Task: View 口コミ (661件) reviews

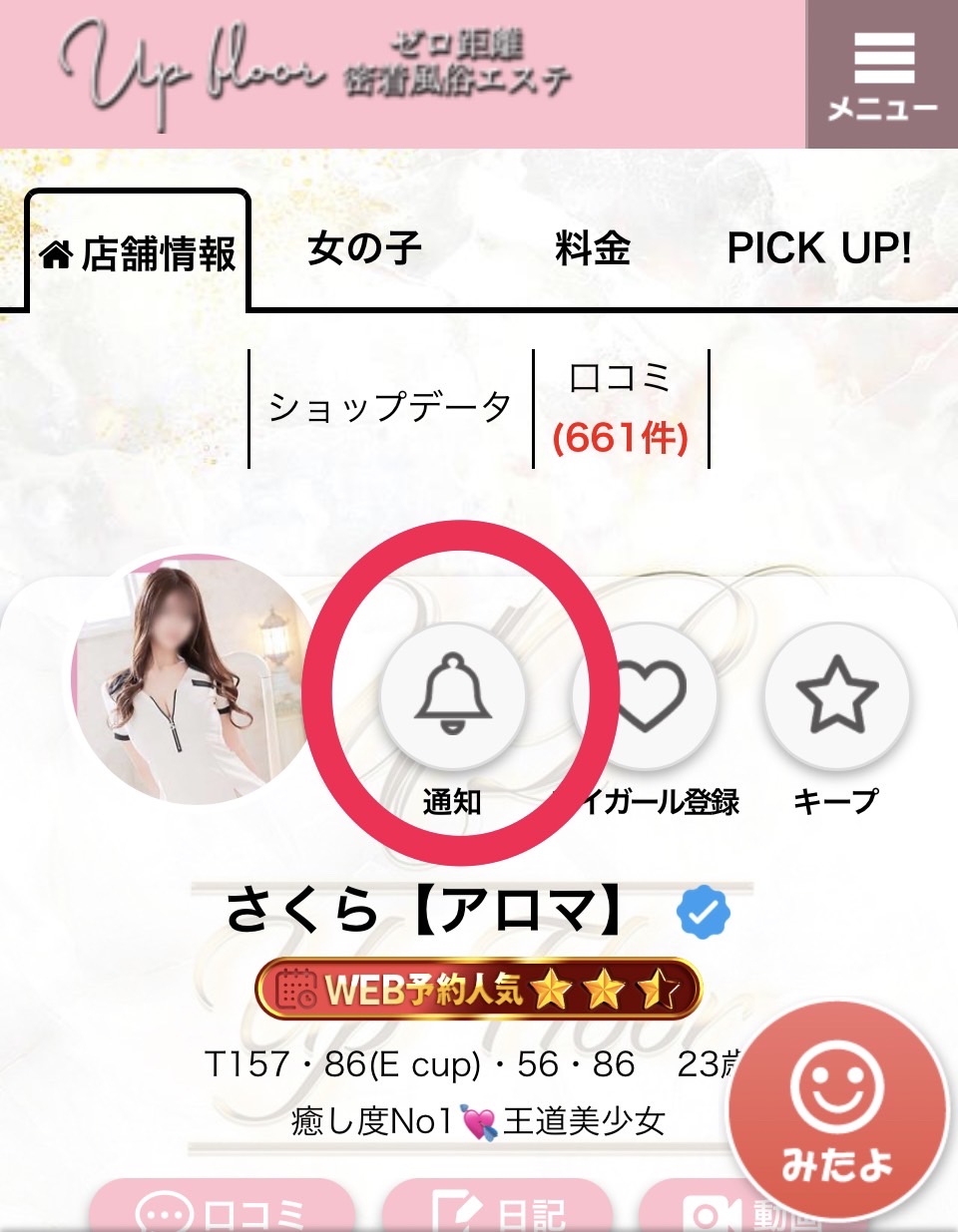Action: click(x=621, y=408)
